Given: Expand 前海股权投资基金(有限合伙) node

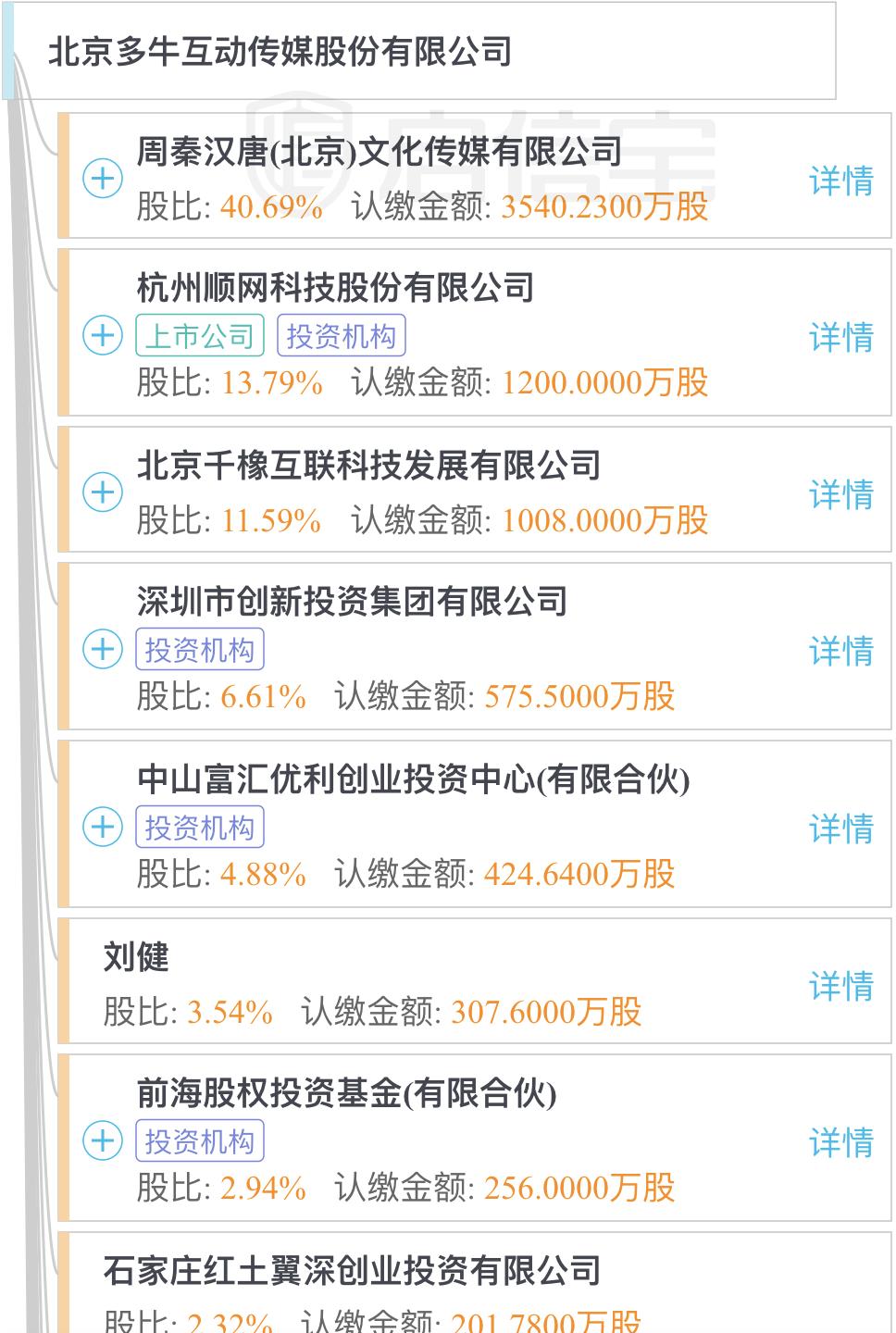Looking at the screenshot, I should click(103, 1140).
